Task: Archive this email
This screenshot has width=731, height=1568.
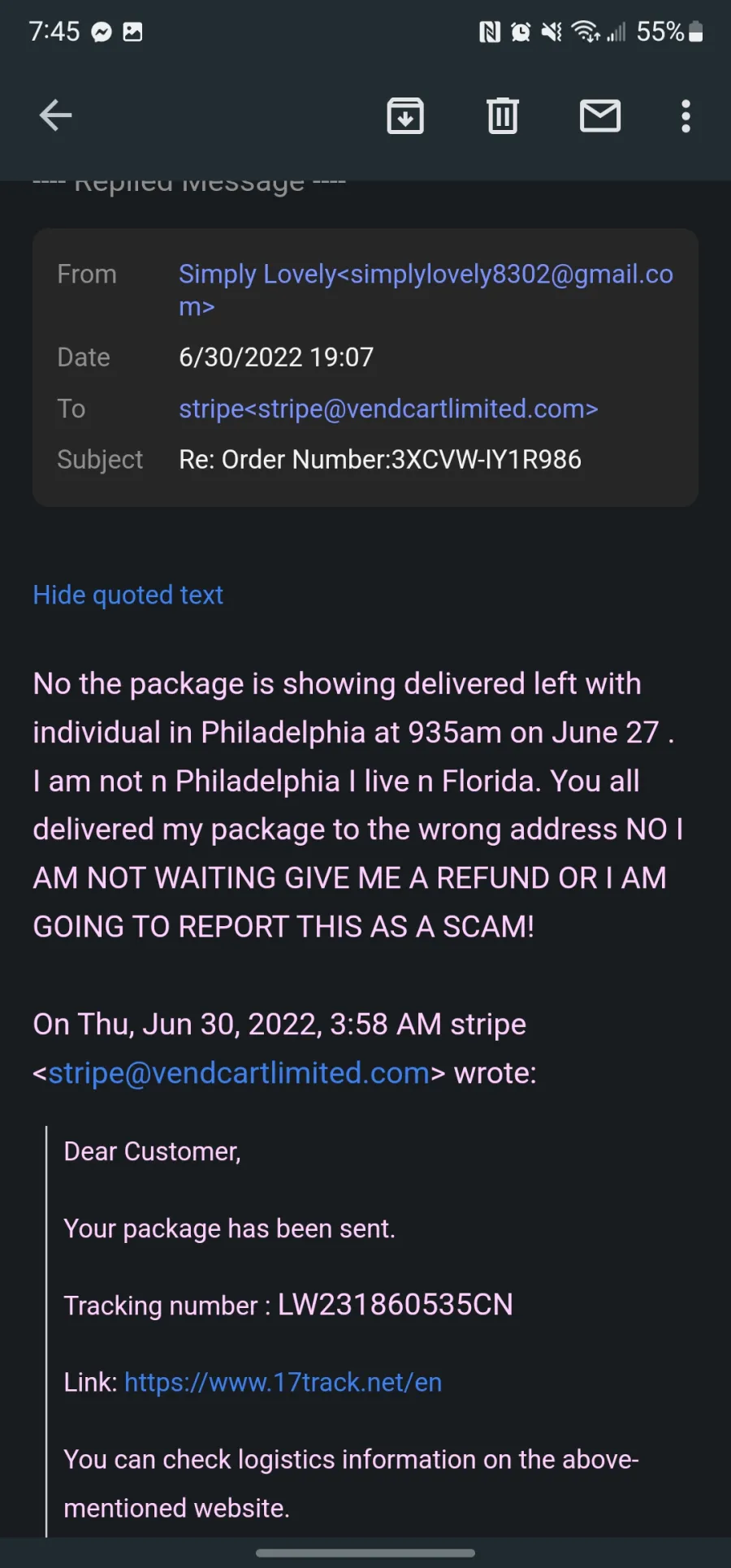Action: tap(405, 115)
